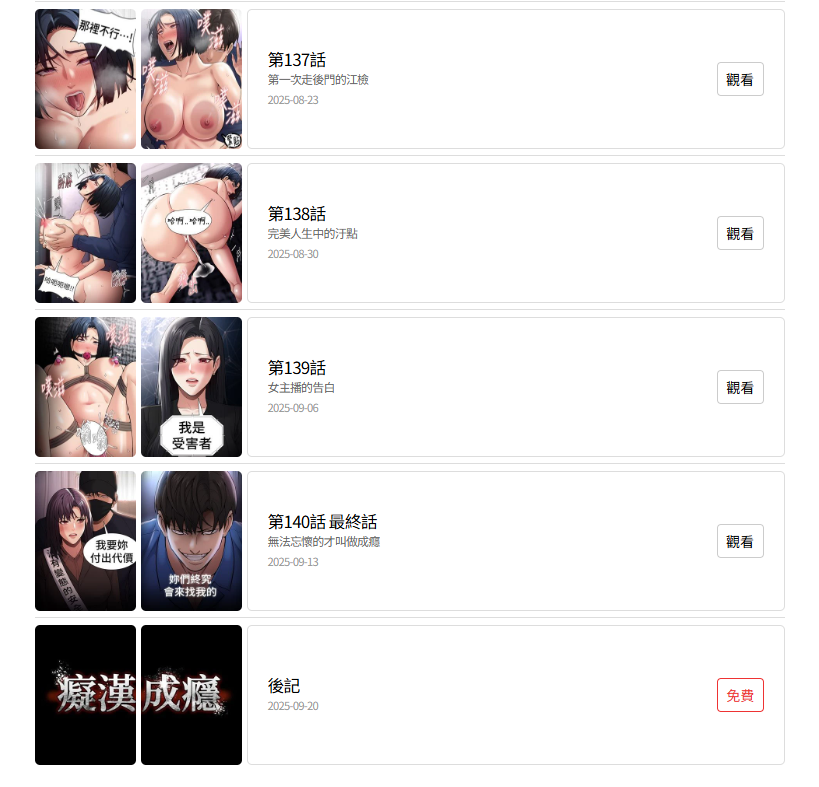Tap 觀看 button for 第140話 最終話
The height and width of the screenshot is (787, 819).
740,541
